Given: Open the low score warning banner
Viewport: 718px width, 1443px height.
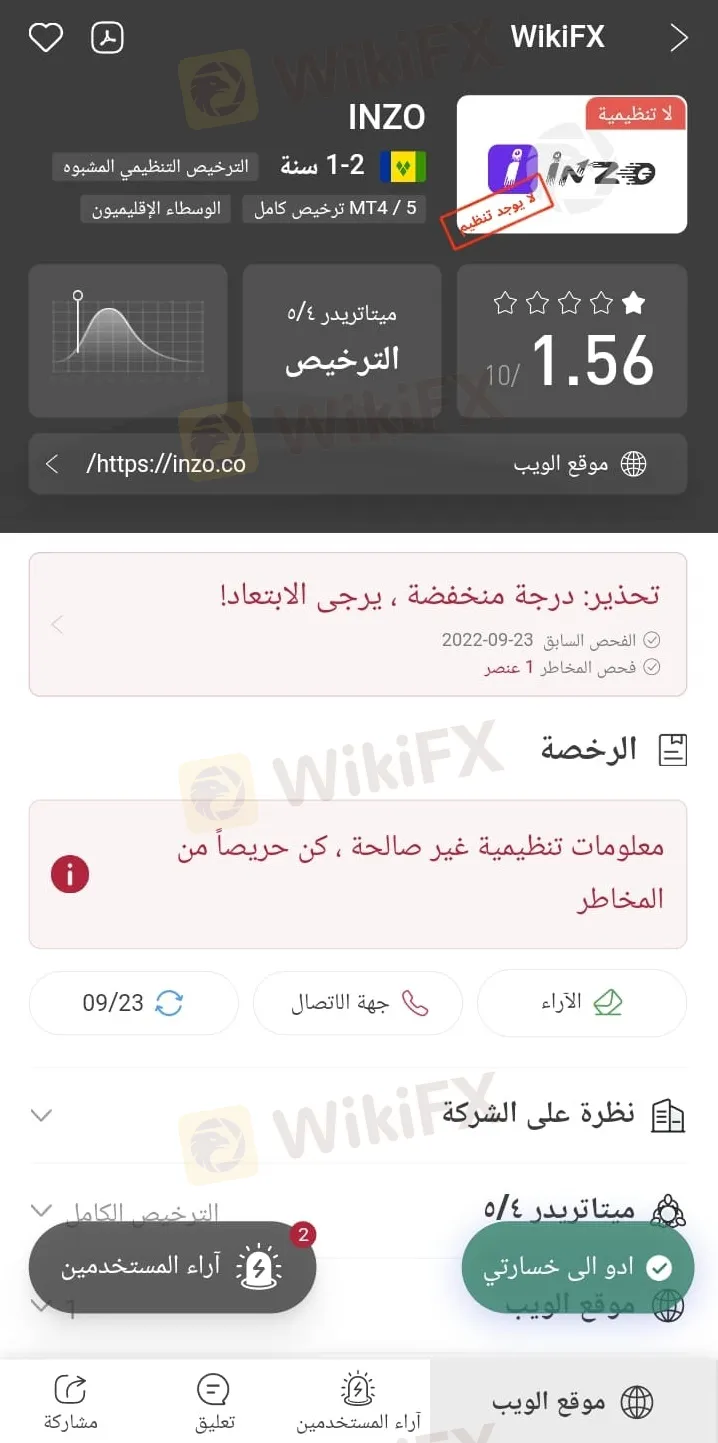Looking at the screenshot, I should (358, 624).
